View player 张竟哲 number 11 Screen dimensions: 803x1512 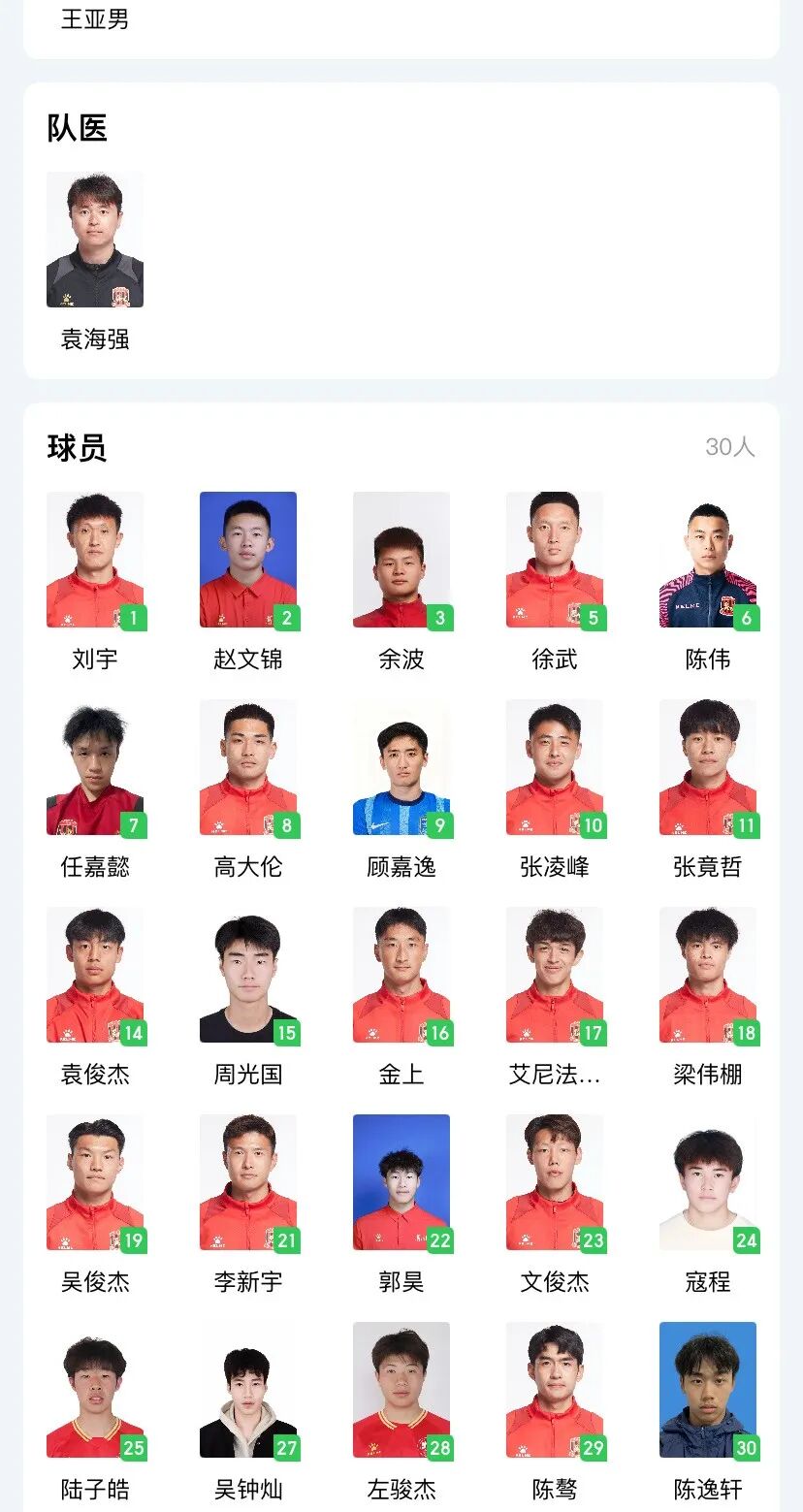tap(708, 767)
